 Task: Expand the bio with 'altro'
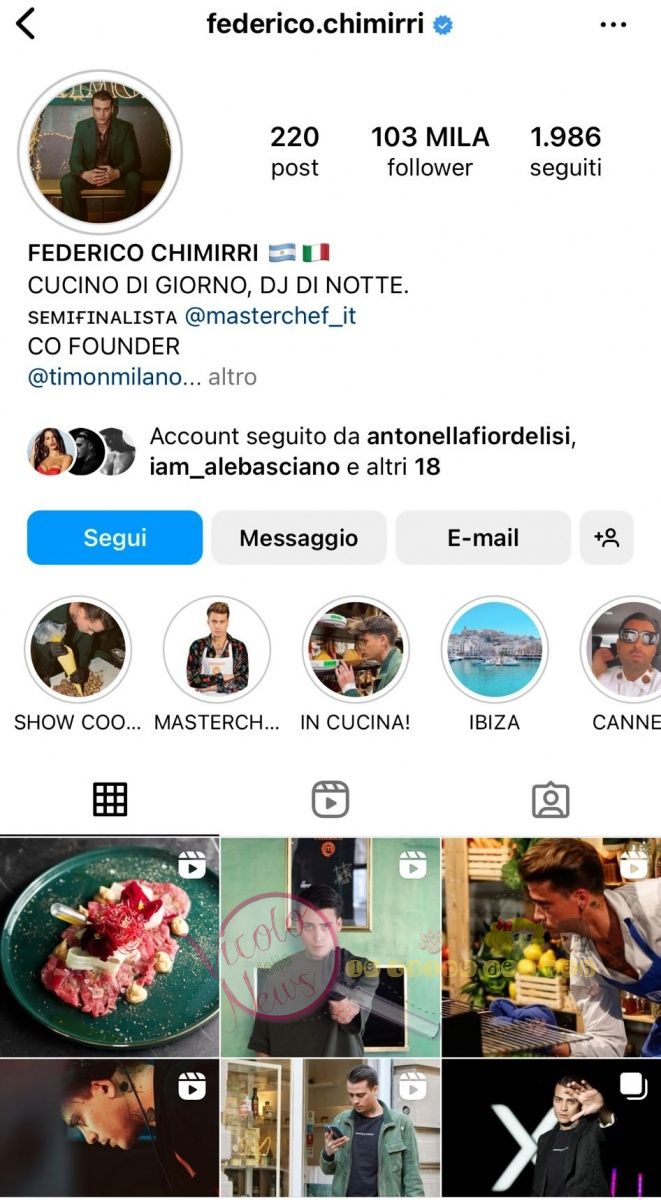(232, 377)
